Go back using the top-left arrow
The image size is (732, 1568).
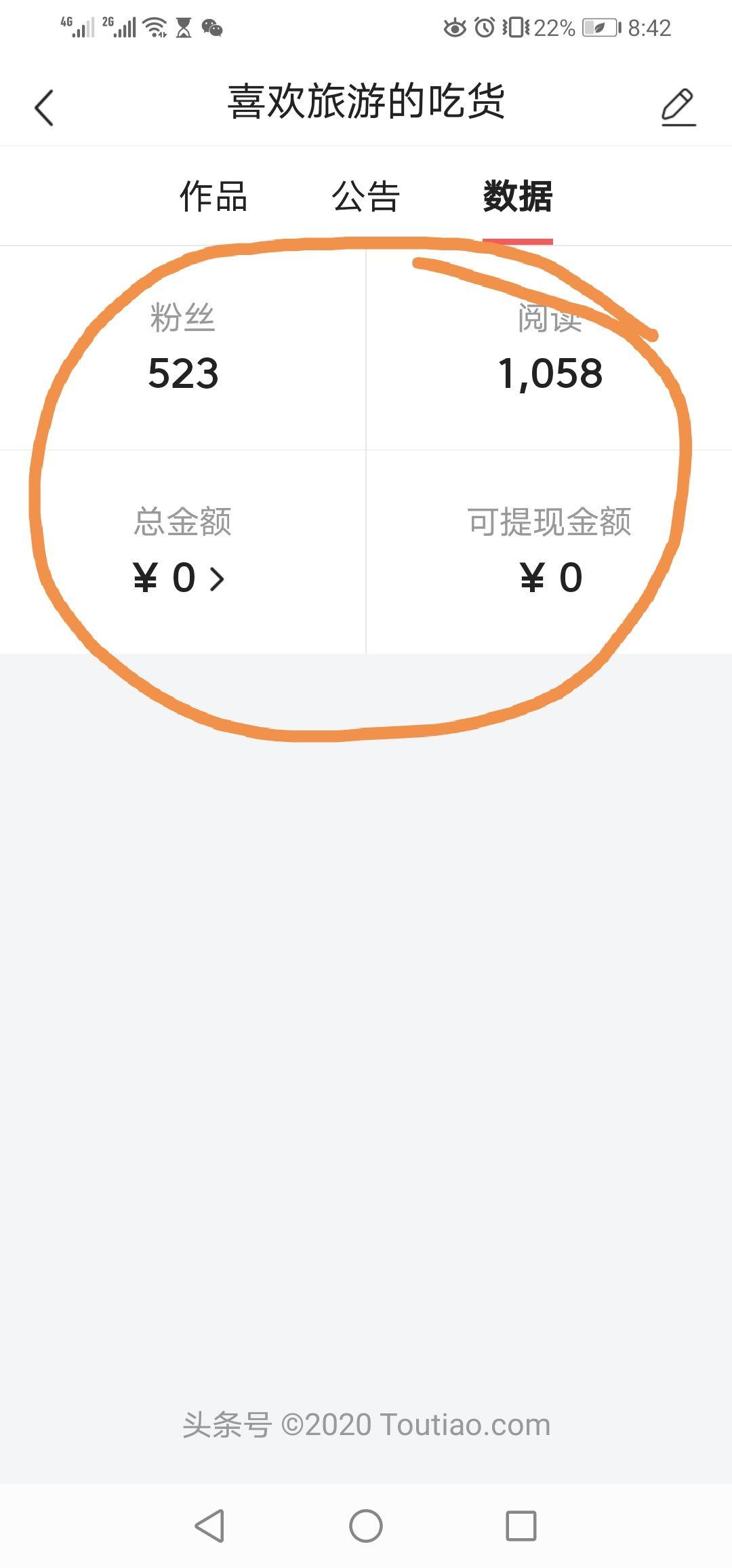pyautogui.click(x=44, y=107)
